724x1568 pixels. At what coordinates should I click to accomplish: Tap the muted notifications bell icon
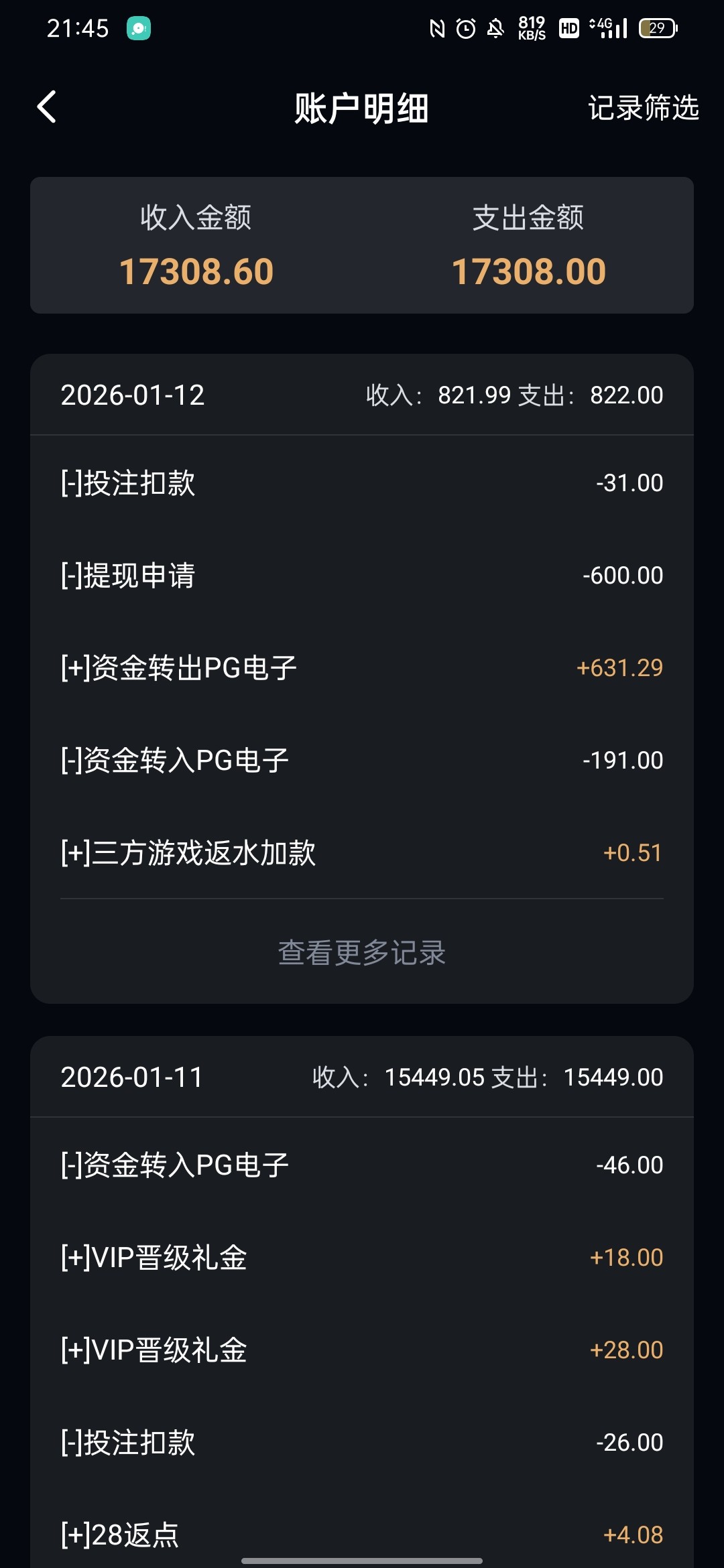pos(496,25)
